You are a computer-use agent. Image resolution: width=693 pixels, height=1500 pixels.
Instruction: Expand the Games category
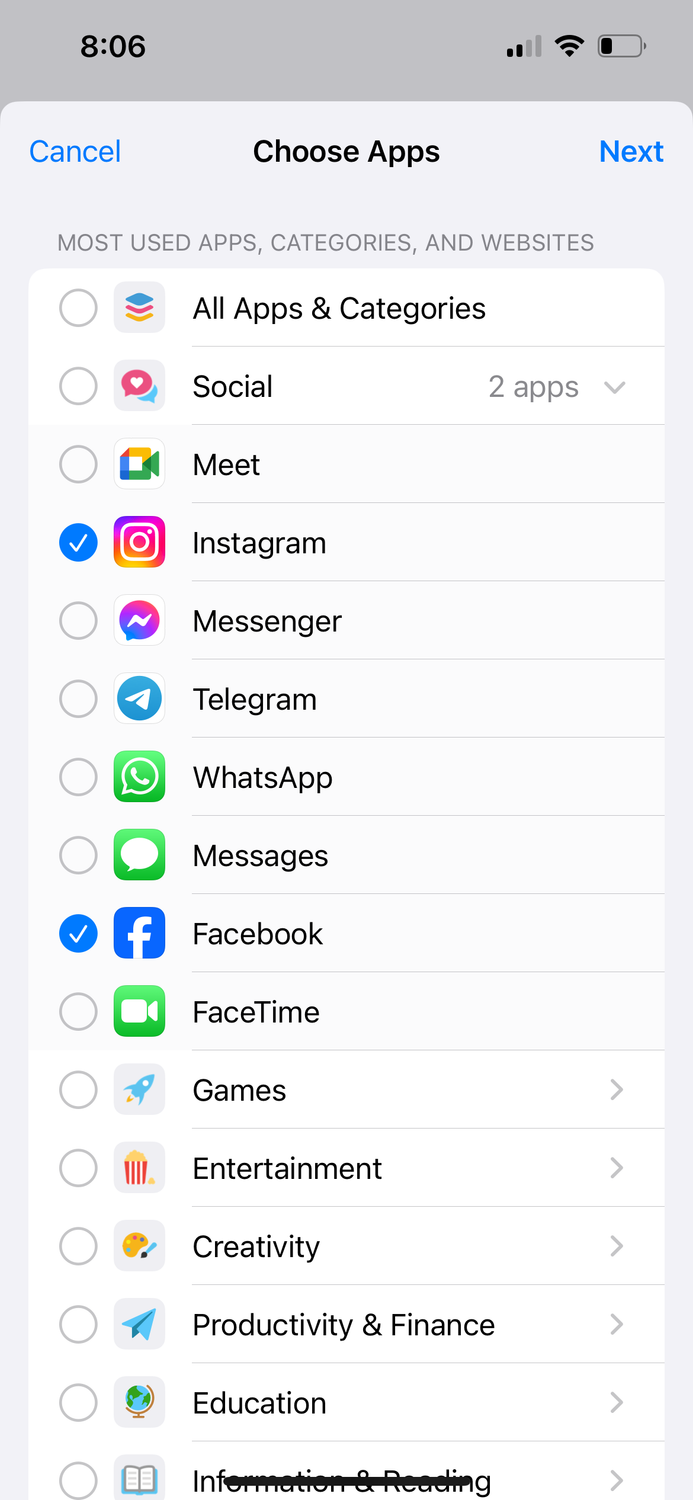pyautogui.click(x=616, y=1090)
